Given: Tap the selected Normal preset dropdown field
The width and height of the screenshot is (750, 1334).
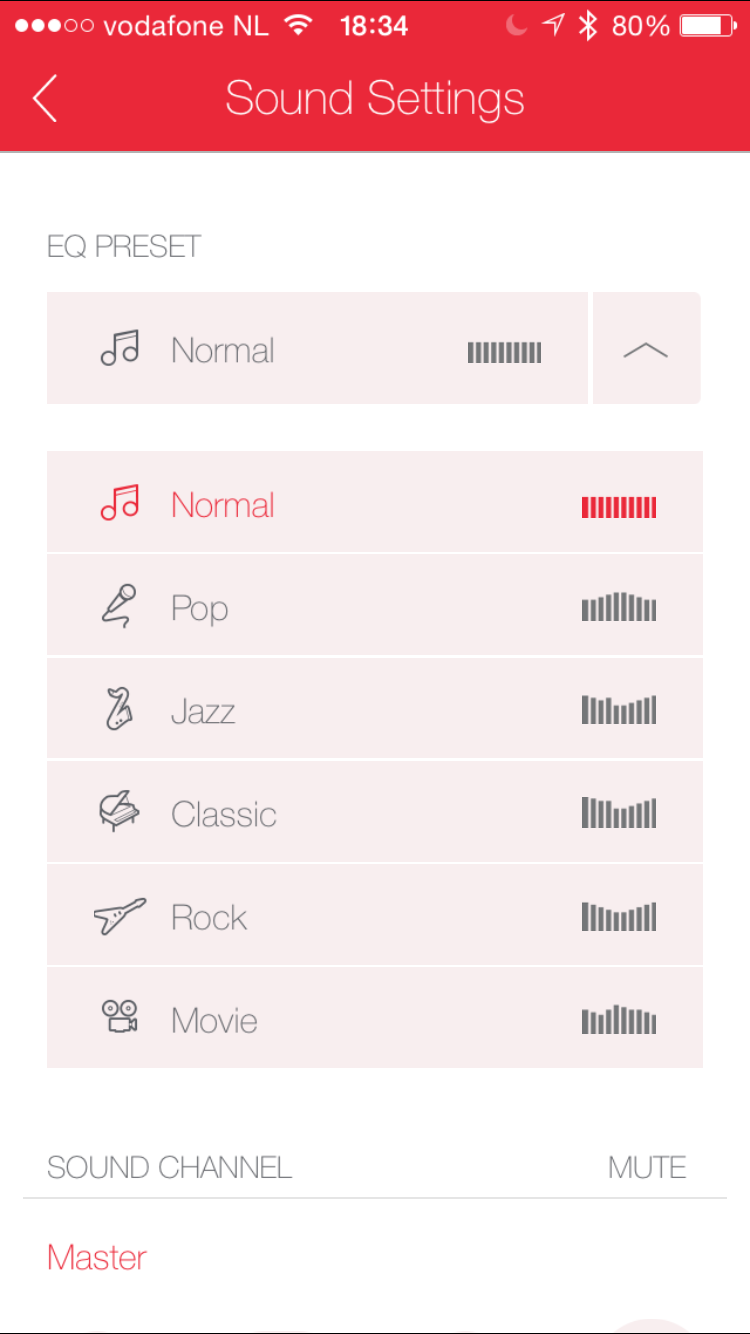Looking at the screenshot, I should pos(317,349).
